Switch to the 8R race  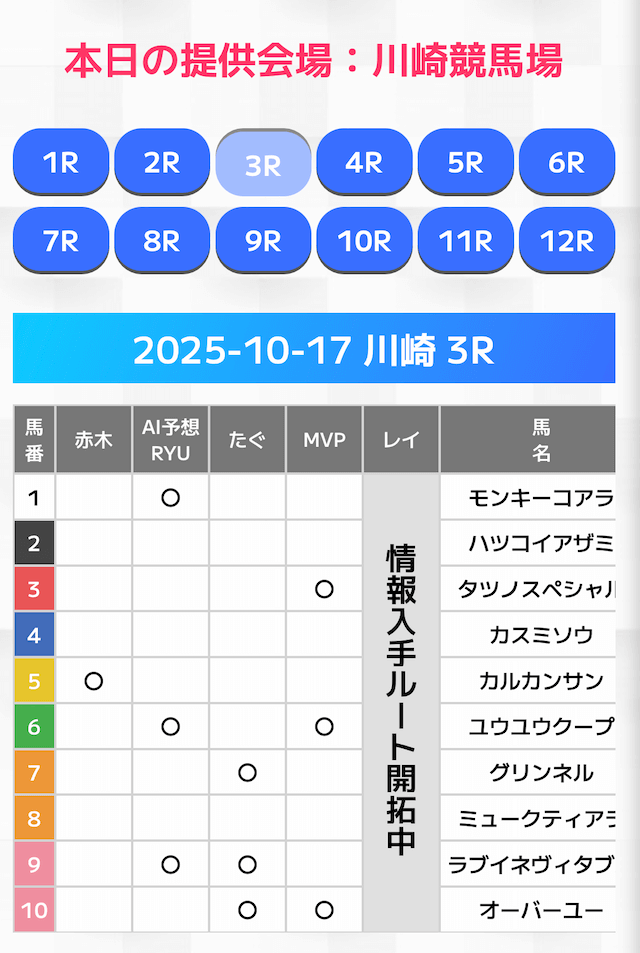162,240
